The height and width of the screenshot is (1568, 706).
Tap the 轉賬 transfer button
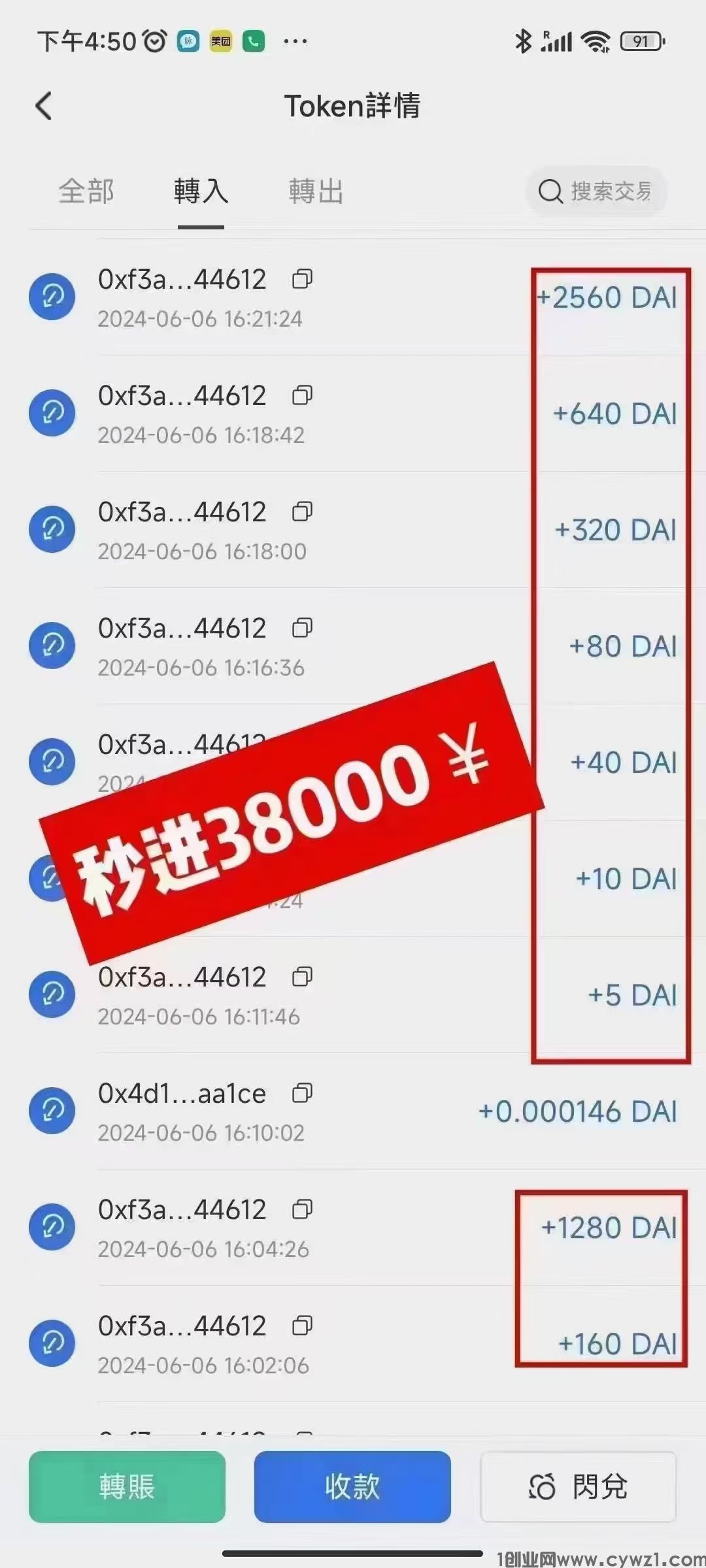point(127,1487)
